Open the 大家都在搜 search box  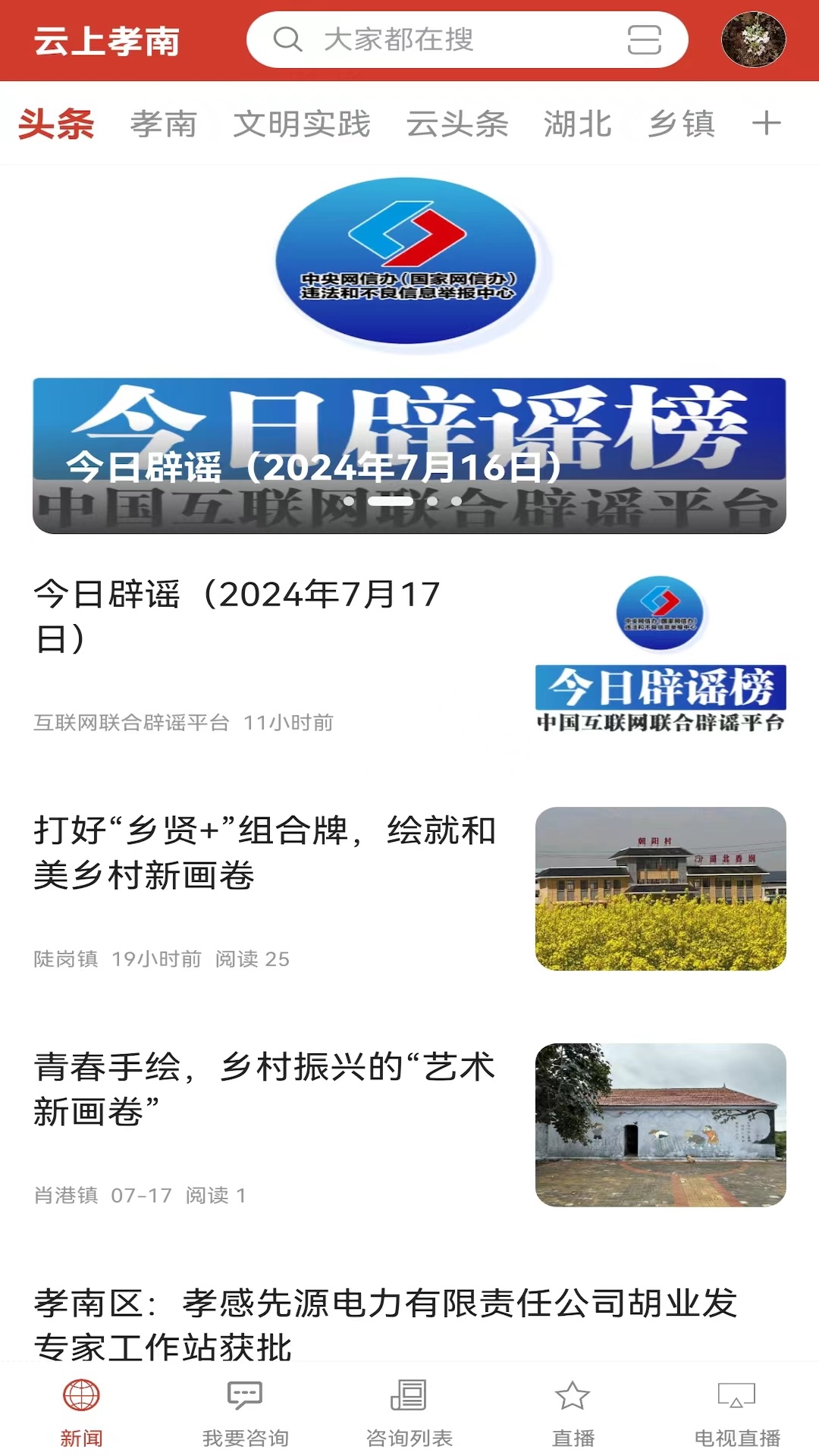440,39
